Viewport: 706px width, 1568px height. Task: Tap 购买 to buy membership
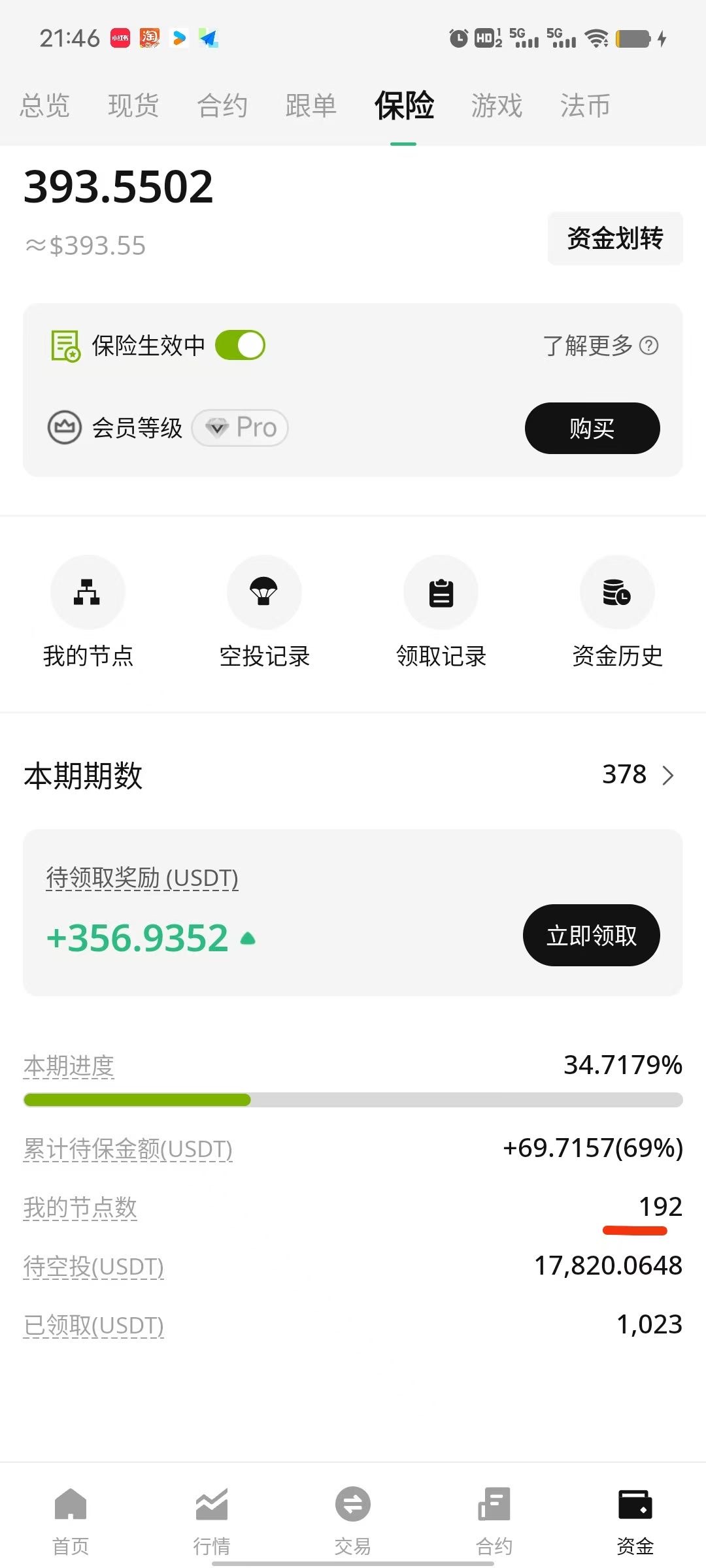[x=592, y=429]
